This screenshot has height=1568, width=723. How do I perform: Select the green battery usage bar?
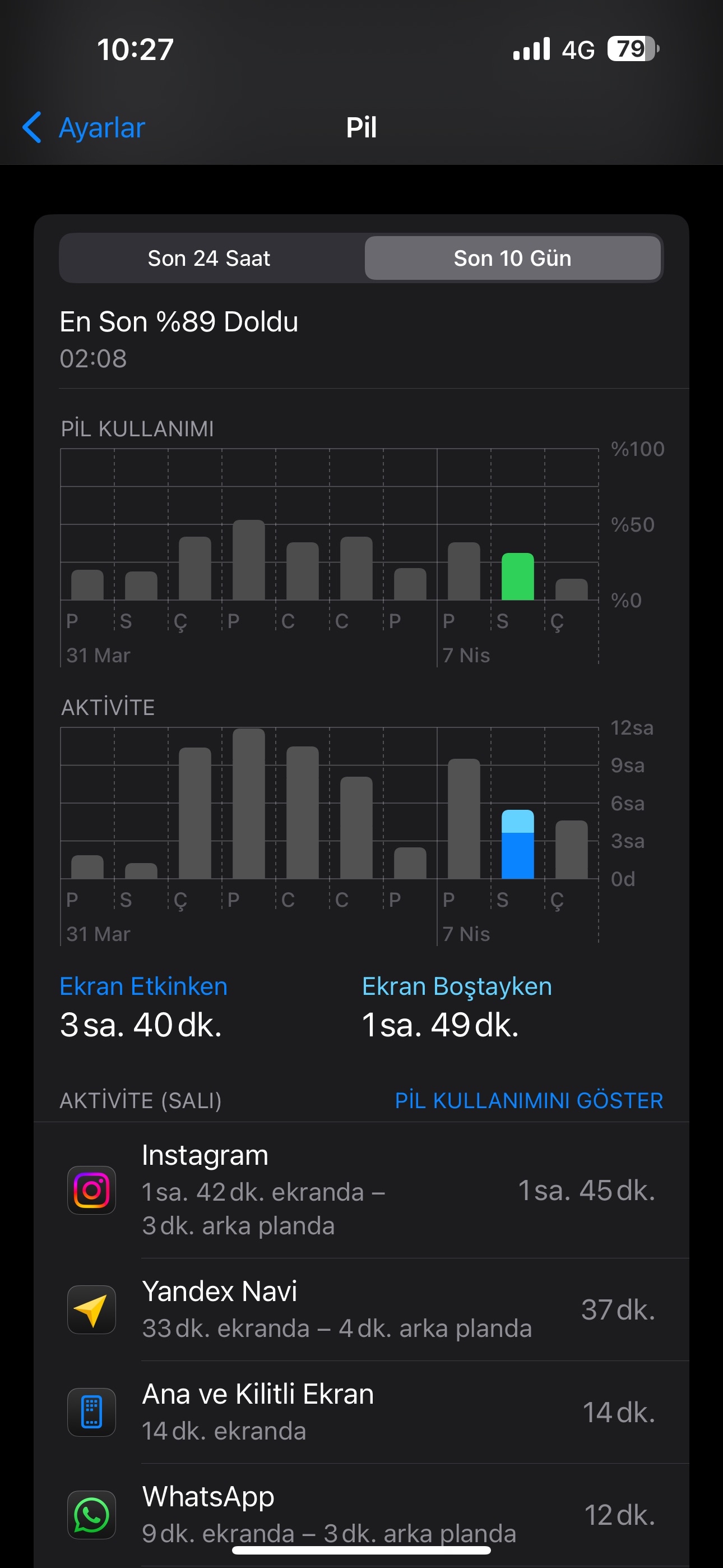point(517,577)
